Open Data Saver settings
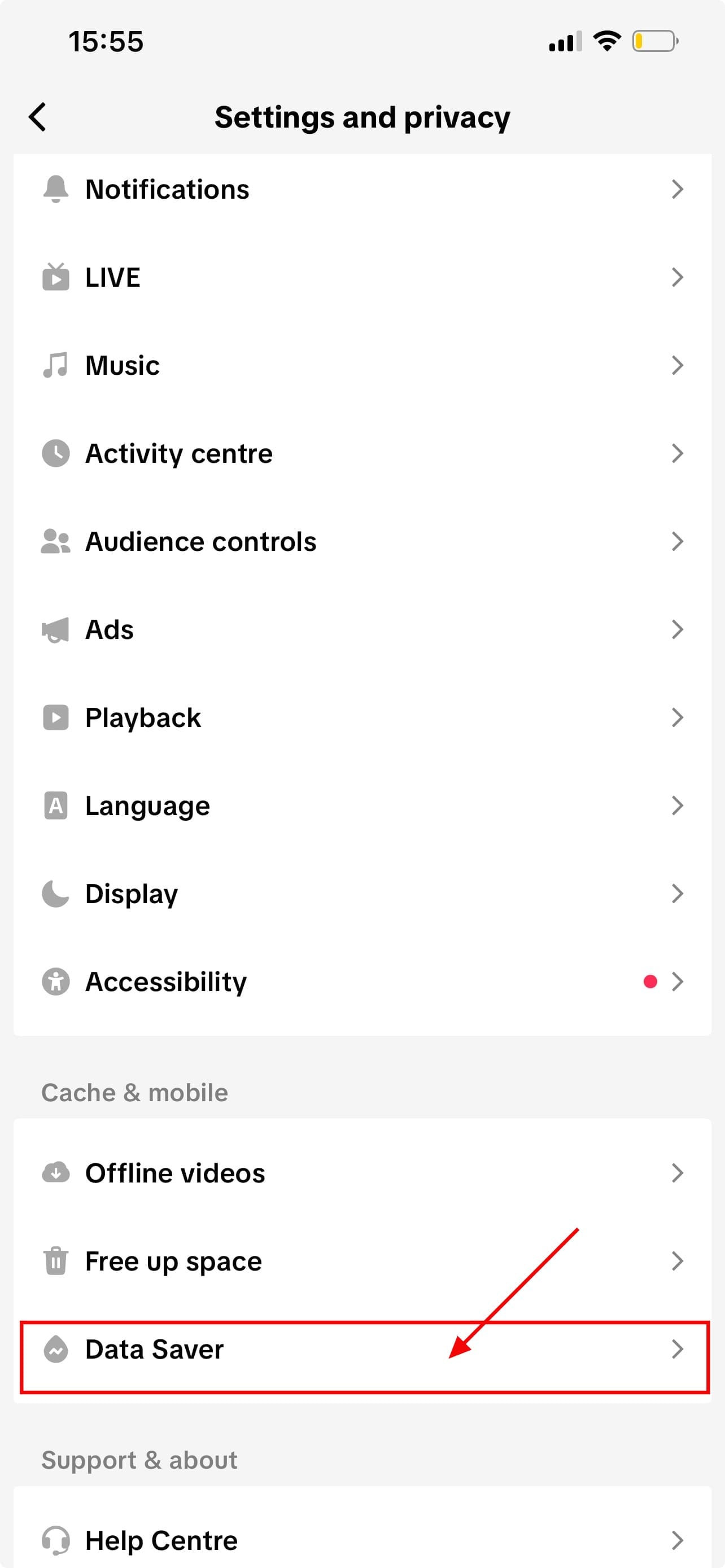Image resolution: width=725 pixels, height=1568 pixels. coord(362,1350)
